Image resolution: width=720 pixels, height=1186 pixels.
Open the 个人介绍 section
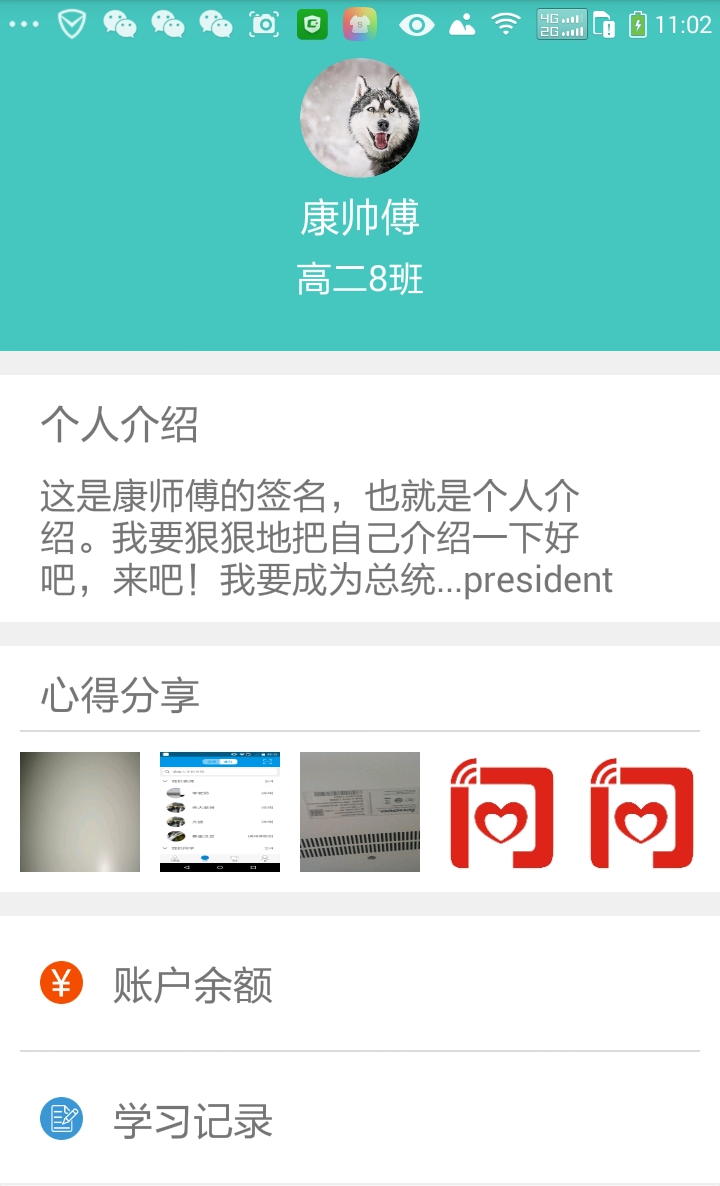tap(120, 425)
